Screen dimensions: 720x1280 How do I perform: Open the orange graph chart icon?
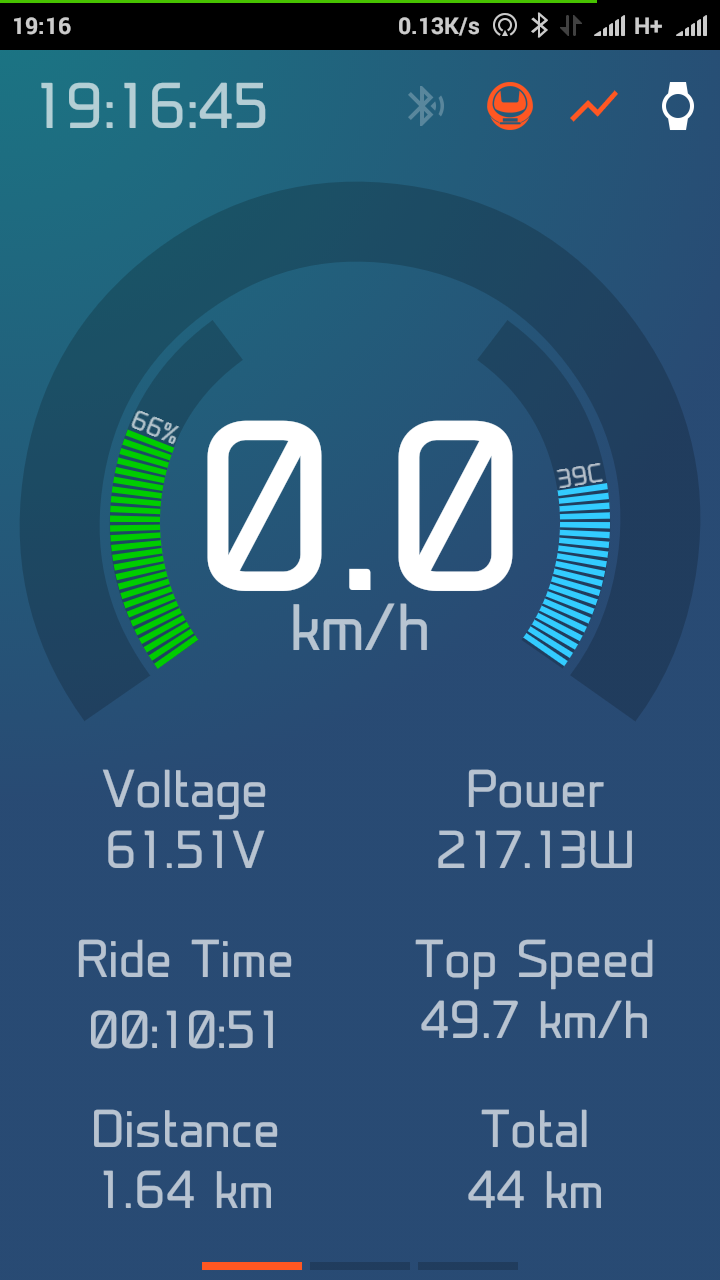pyautogui.click(x=594, y=106)
